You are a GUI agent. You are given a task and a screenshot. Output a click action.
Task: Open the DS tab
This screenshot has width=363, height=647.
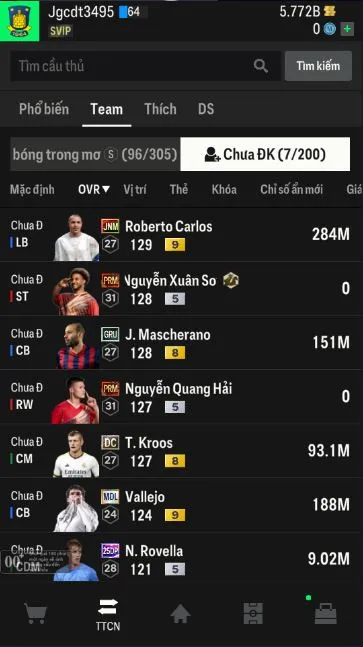click(206, 109)
